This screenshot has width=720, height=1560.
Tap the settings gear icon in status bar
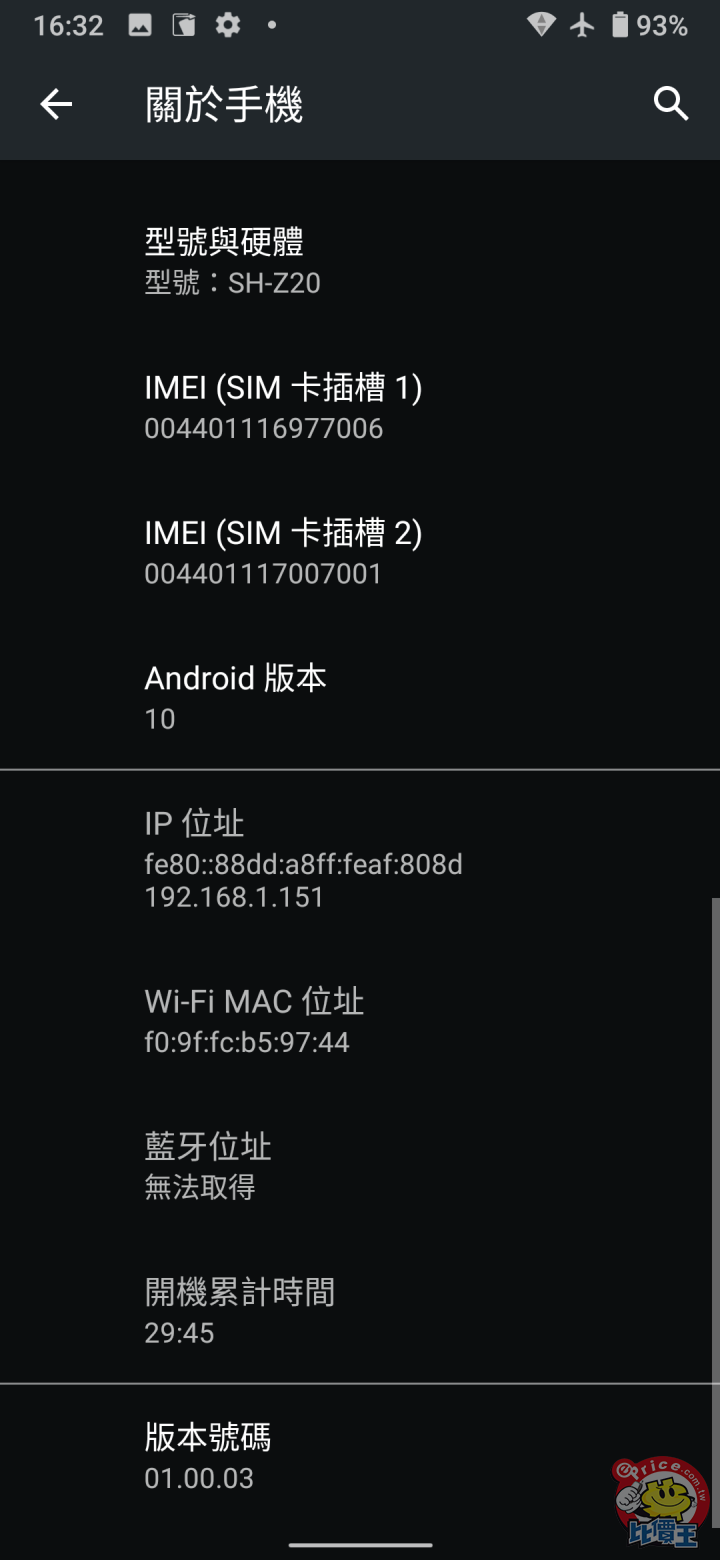click(228, 25)
